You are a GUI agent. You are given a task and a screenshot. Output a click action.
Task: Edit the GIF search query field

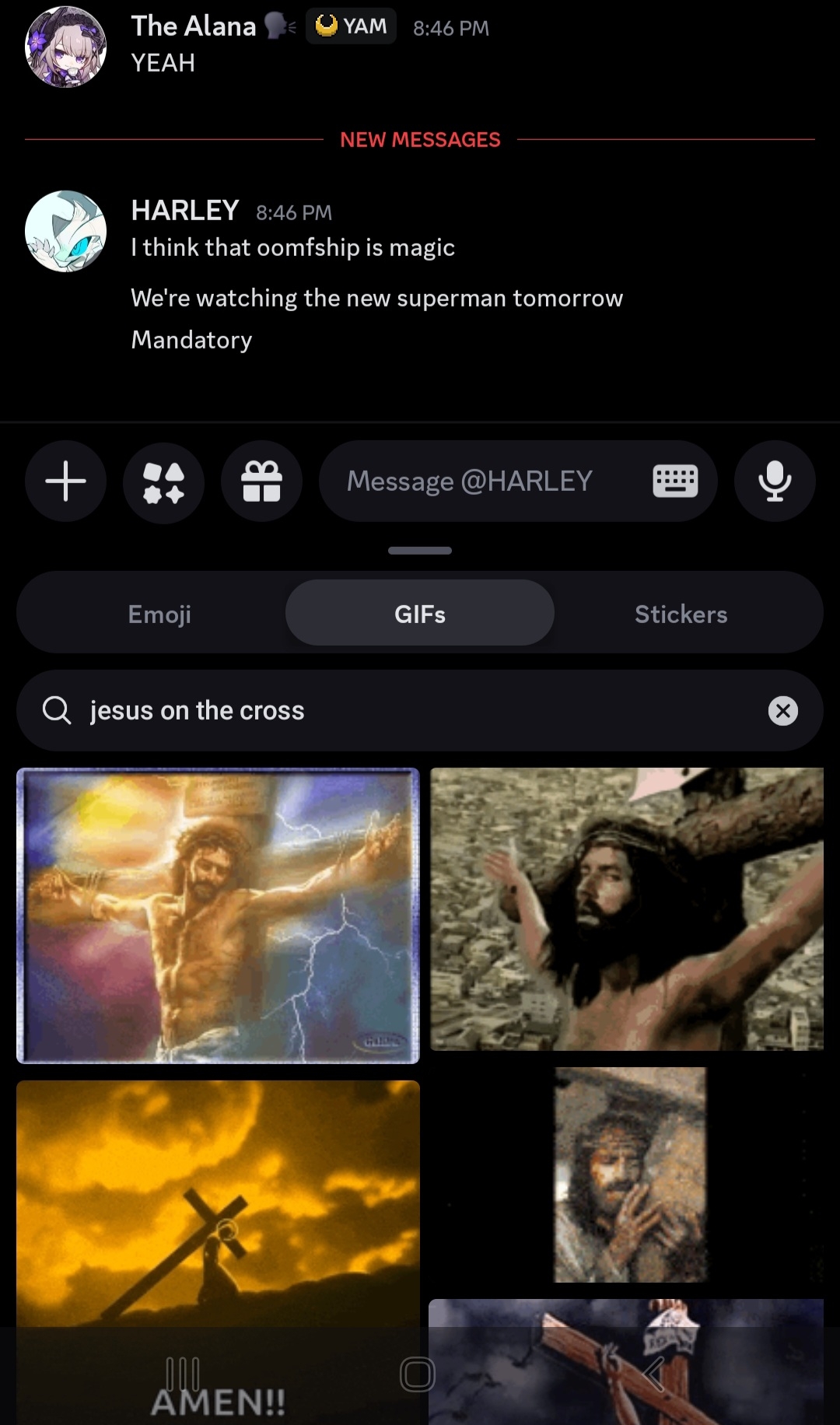click(x=389, y=710)
